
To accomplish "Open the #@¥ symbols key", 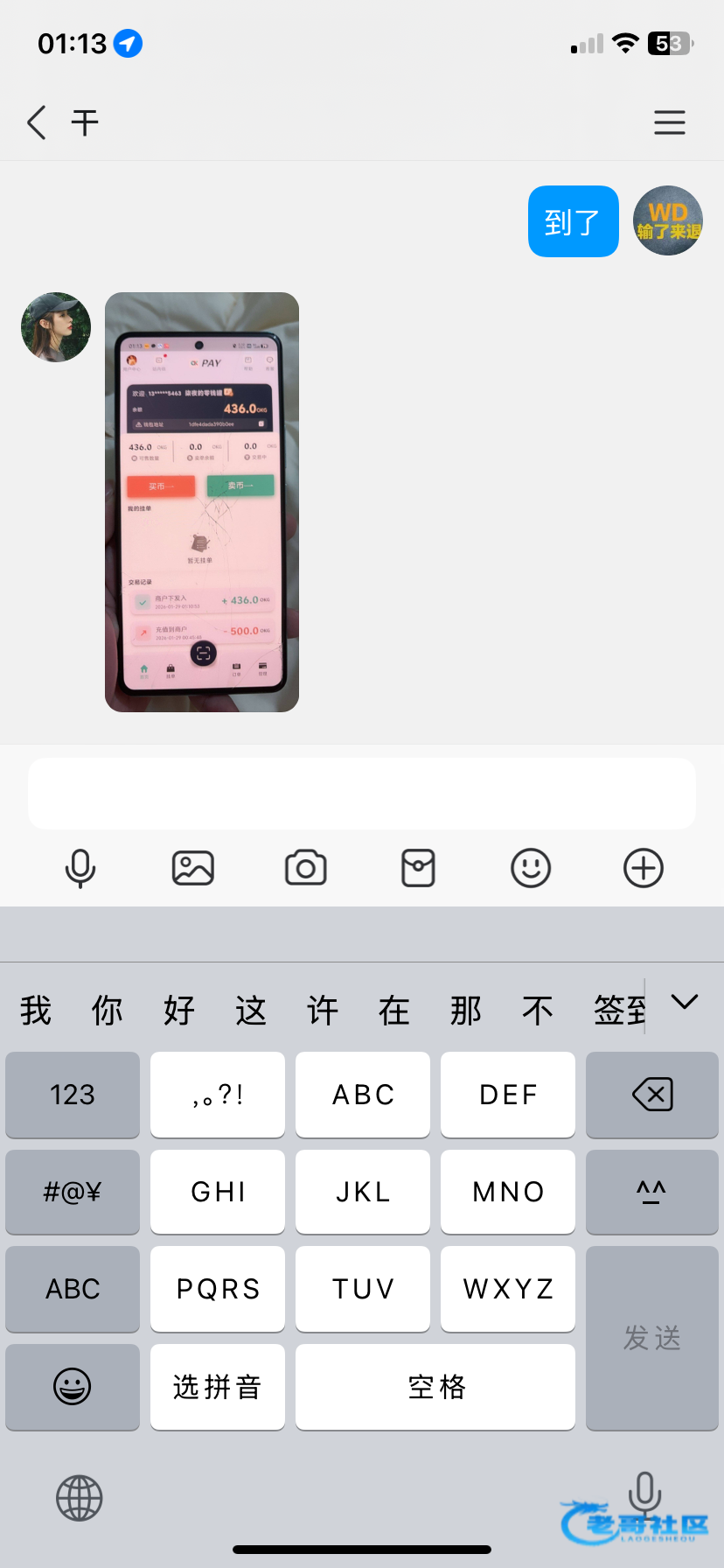I will click(x=73, y=1192).
